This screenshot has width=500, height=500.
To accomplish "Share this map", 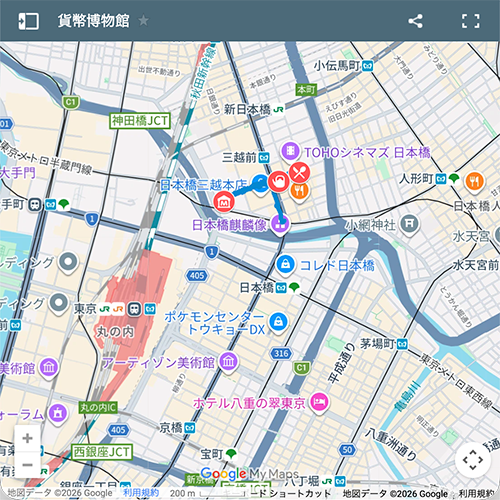I will [x=415, y=21].
